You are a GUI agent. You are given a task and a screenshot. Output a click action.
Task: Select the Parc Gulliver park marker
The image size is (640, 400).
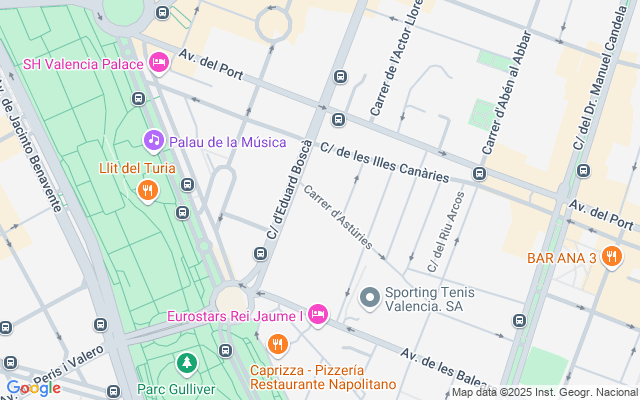click(185, 363)
